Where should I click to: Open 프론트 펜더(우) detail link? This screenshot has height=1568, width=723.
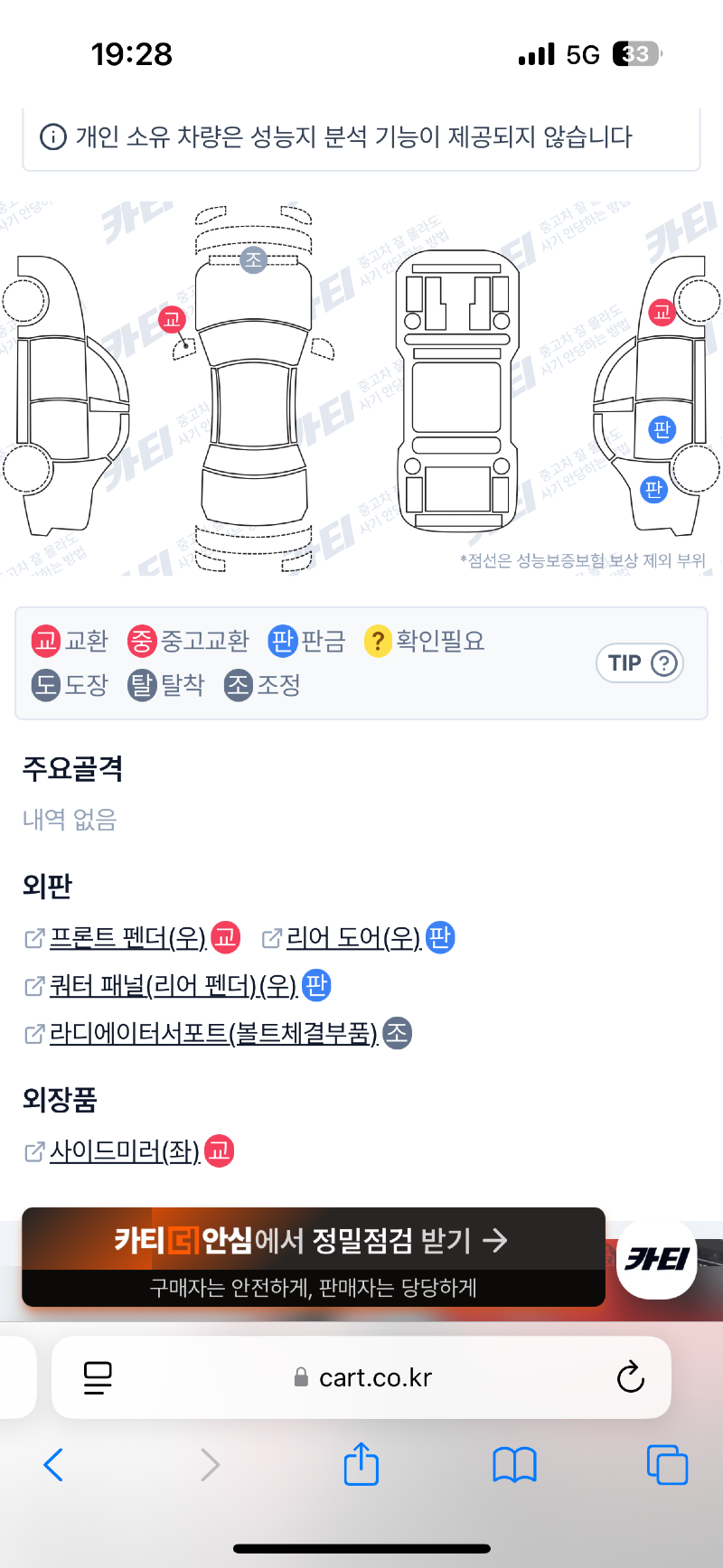coord(127,938)
